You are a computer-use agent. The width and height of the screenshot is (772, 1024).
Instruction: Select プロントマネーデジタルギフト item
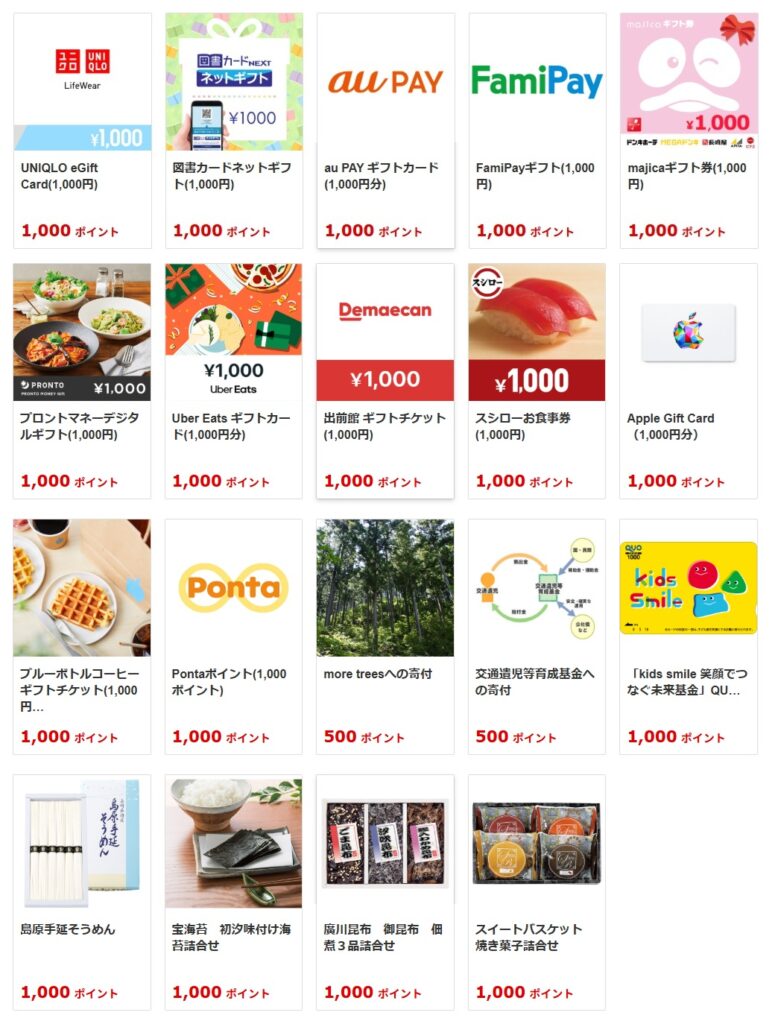click(82, 380)
